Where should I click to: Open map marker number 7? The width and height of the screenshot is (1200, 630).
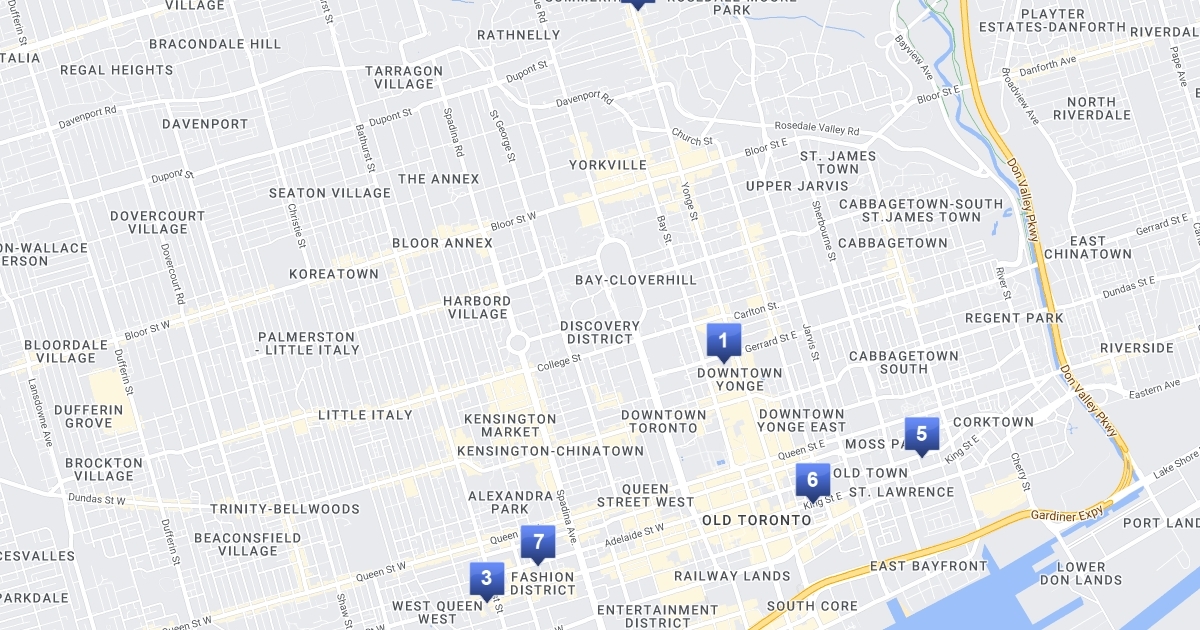538,542
